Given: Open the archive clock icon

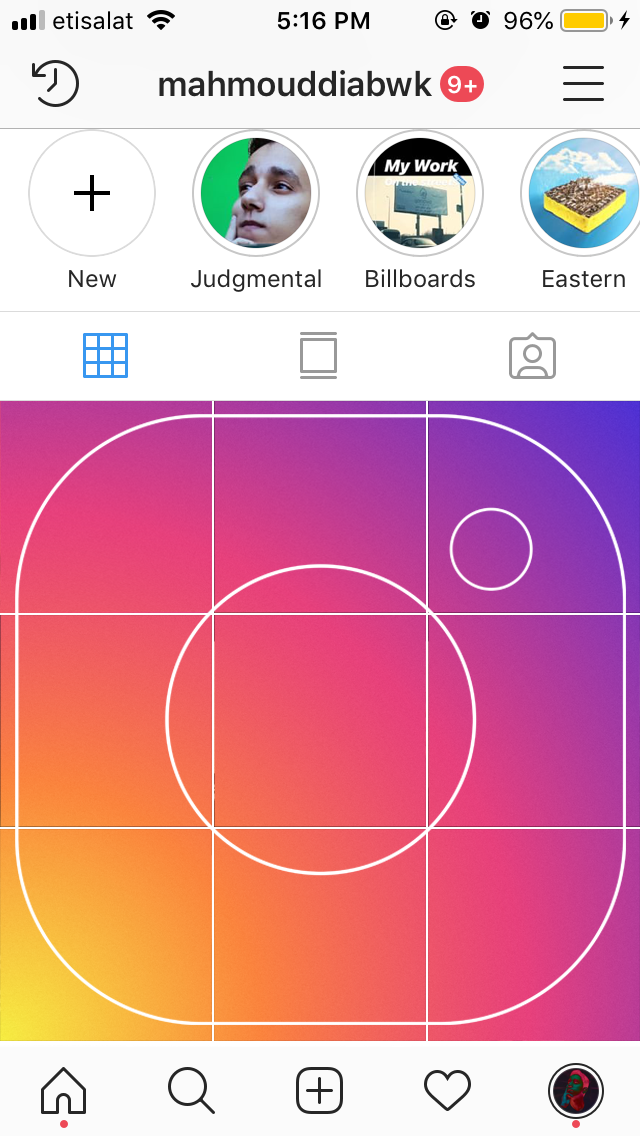Looking at the screenshot, I should tap(55, 84).
